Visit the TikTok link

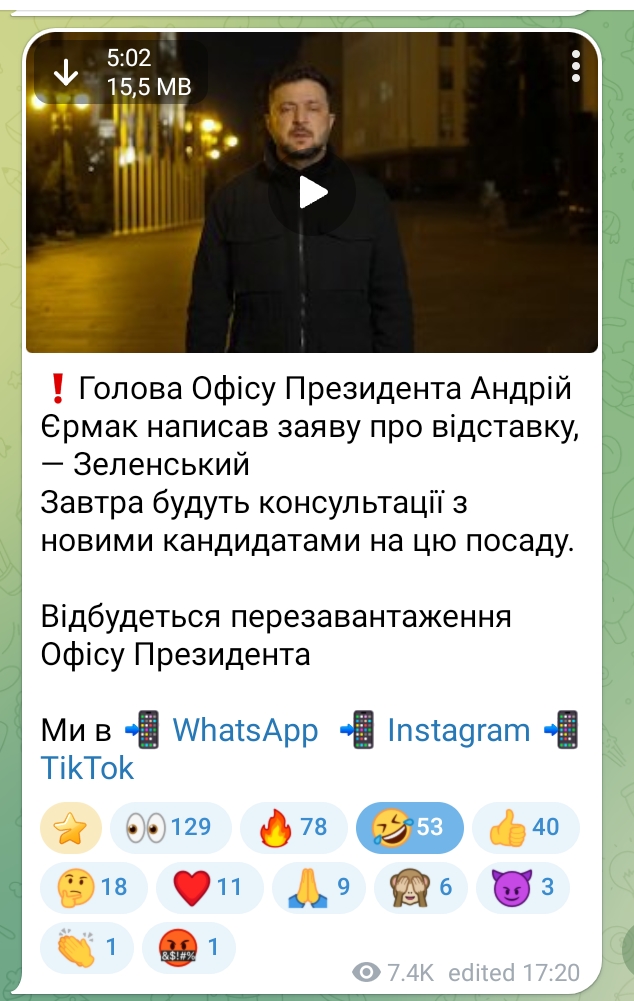pyautogui.click(x=87, y=768)
